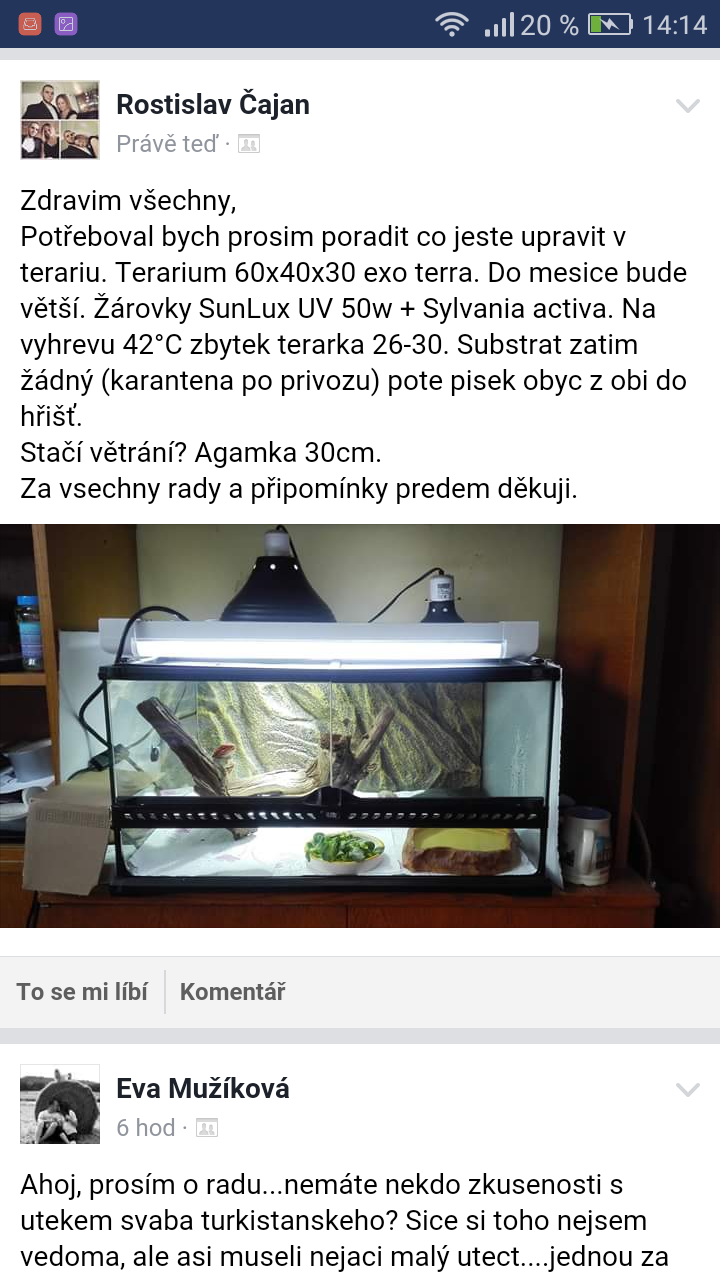Expand options chevron on Eva Mužíková's post
The width and height of the screenshot is (720, 1280).
(687, 1089)
